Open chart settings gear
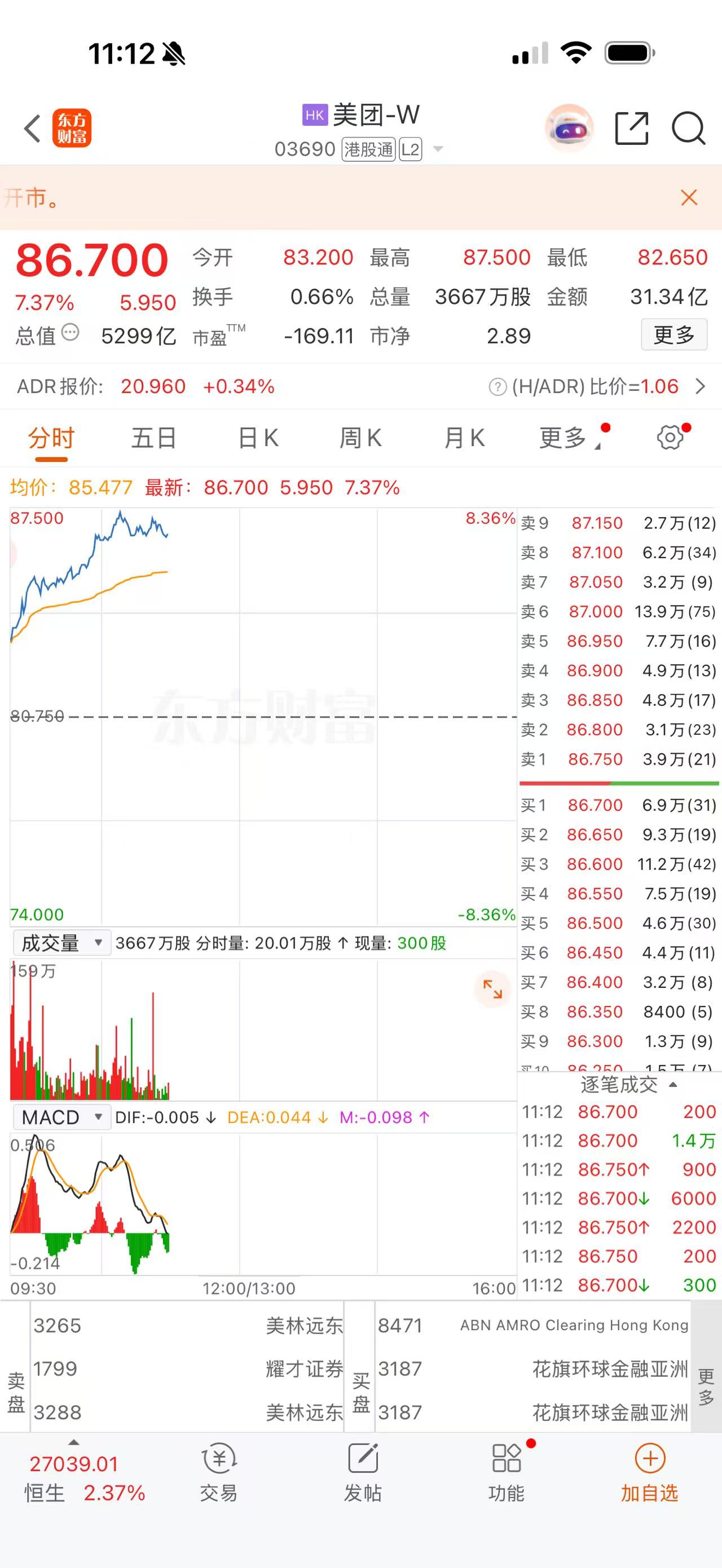 (x=670, y=437)
